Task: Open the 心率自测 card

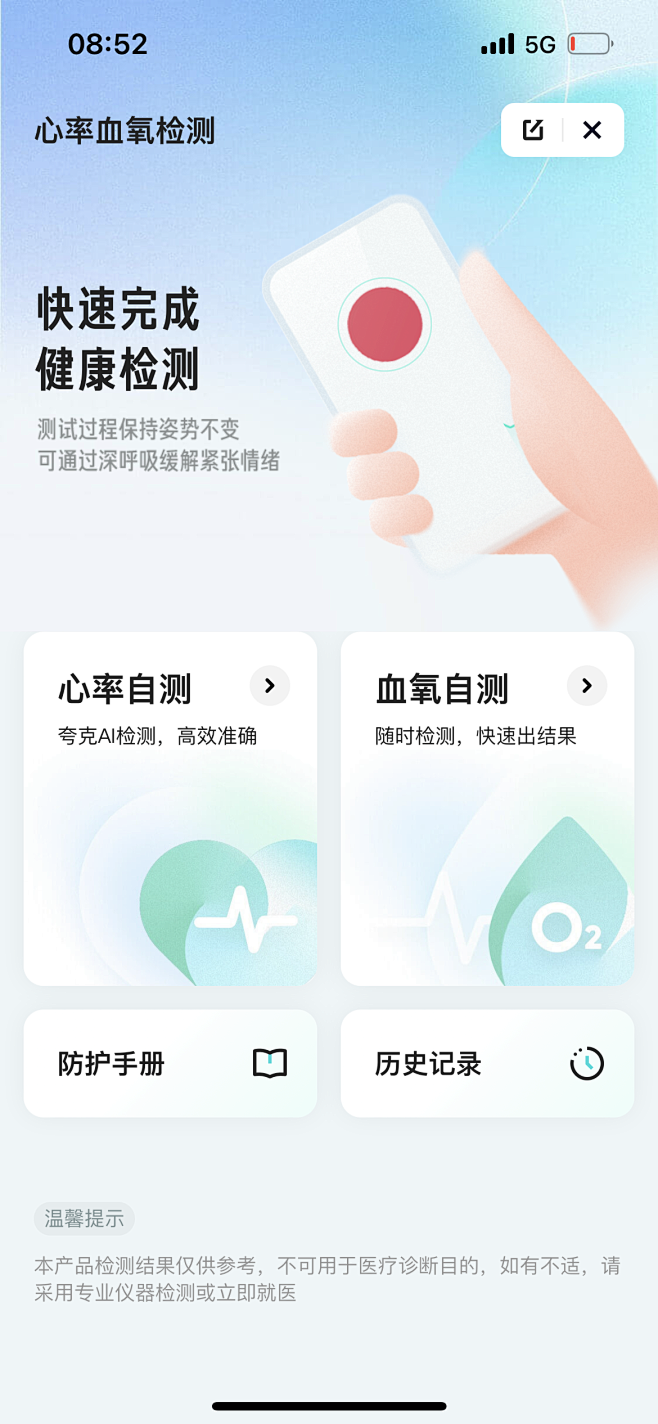Action: (170, 808)
